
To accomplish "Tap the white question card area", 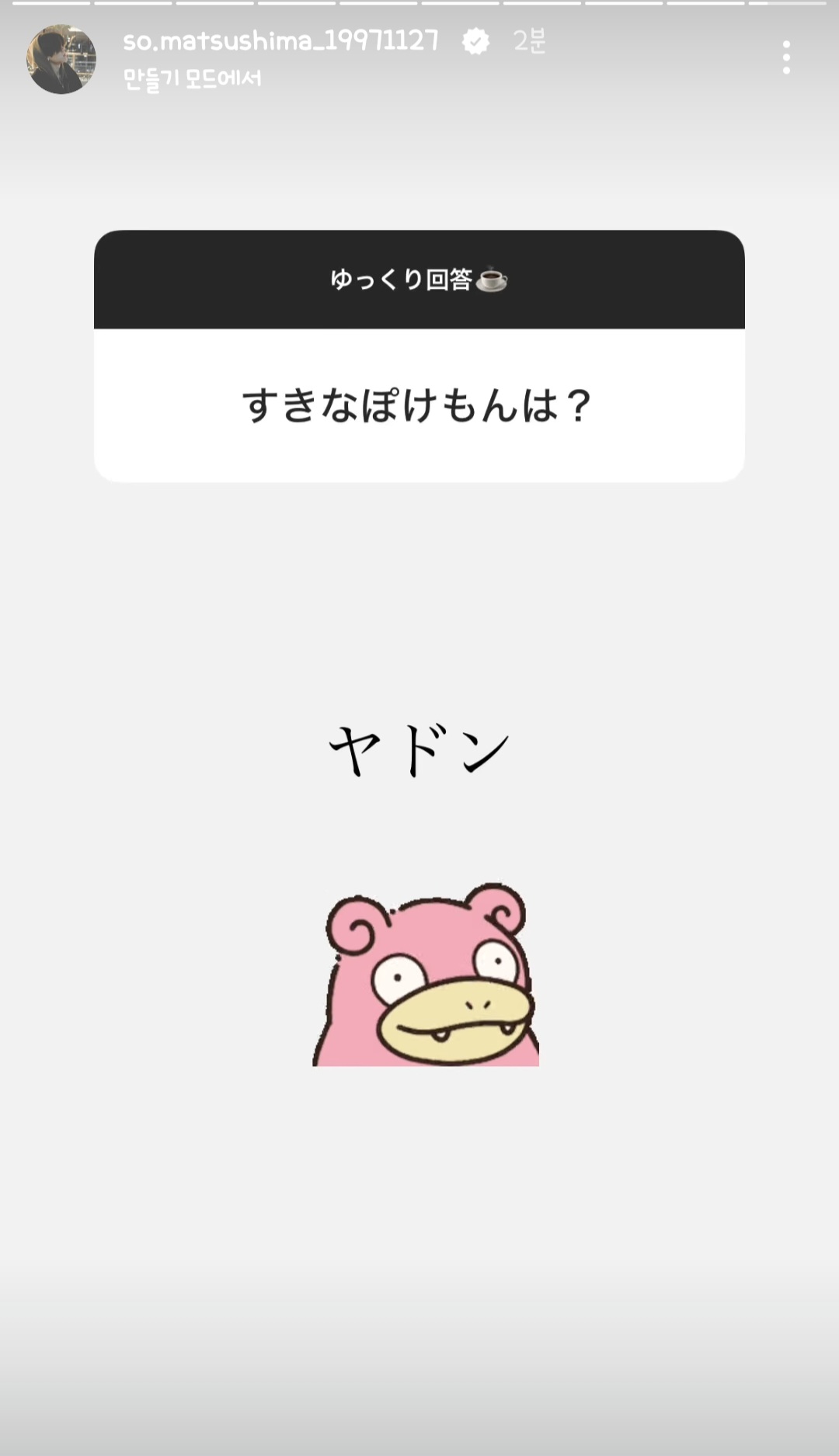I will click(419, 404).
